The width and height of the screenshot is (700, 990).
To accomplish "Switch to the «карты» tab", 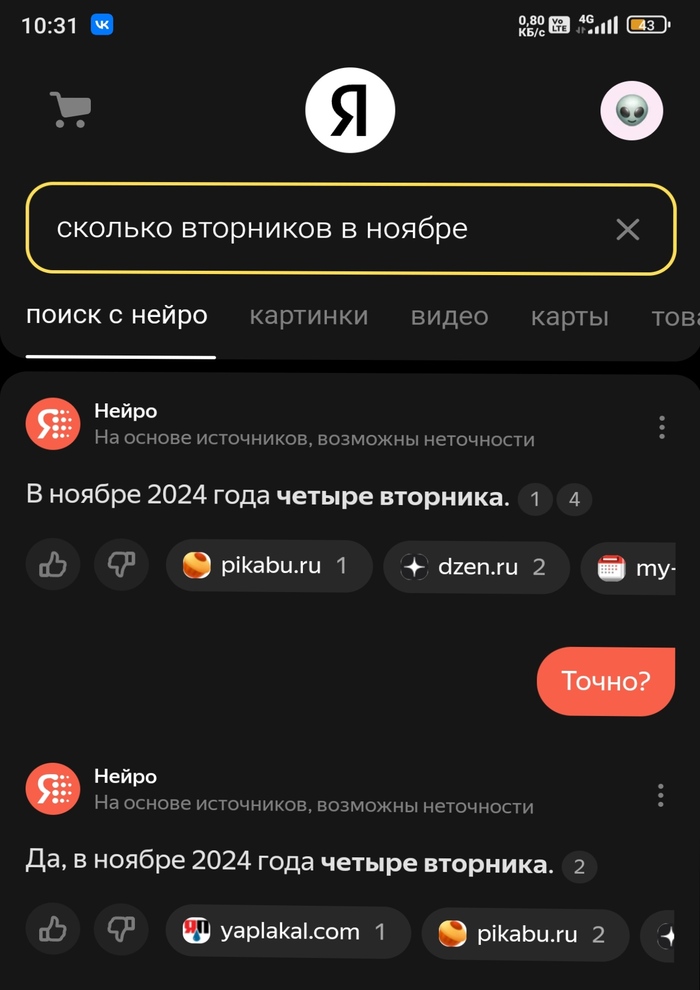I will 569,317.
